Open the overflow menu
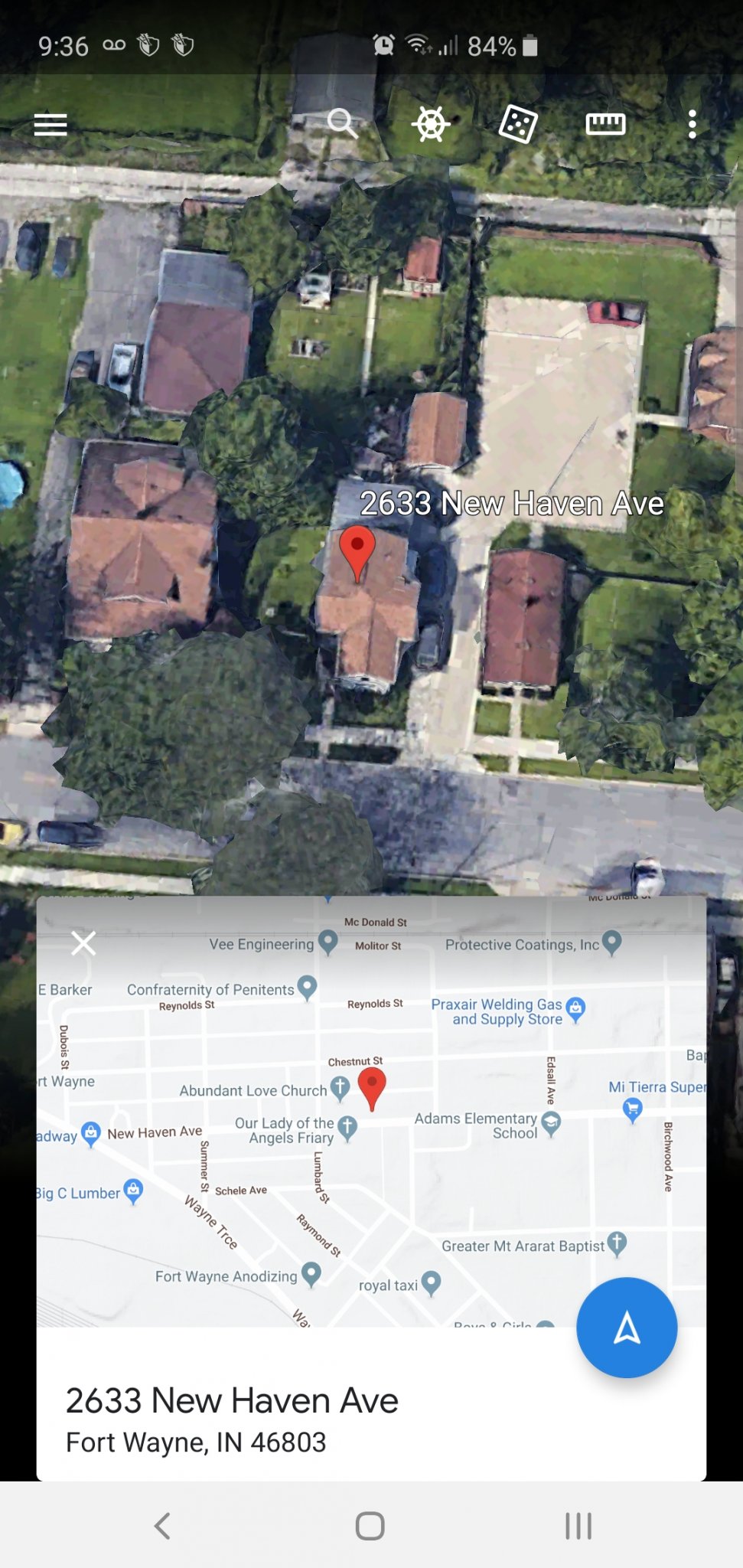Screen dimensions: 743x1568 point(692,124)
